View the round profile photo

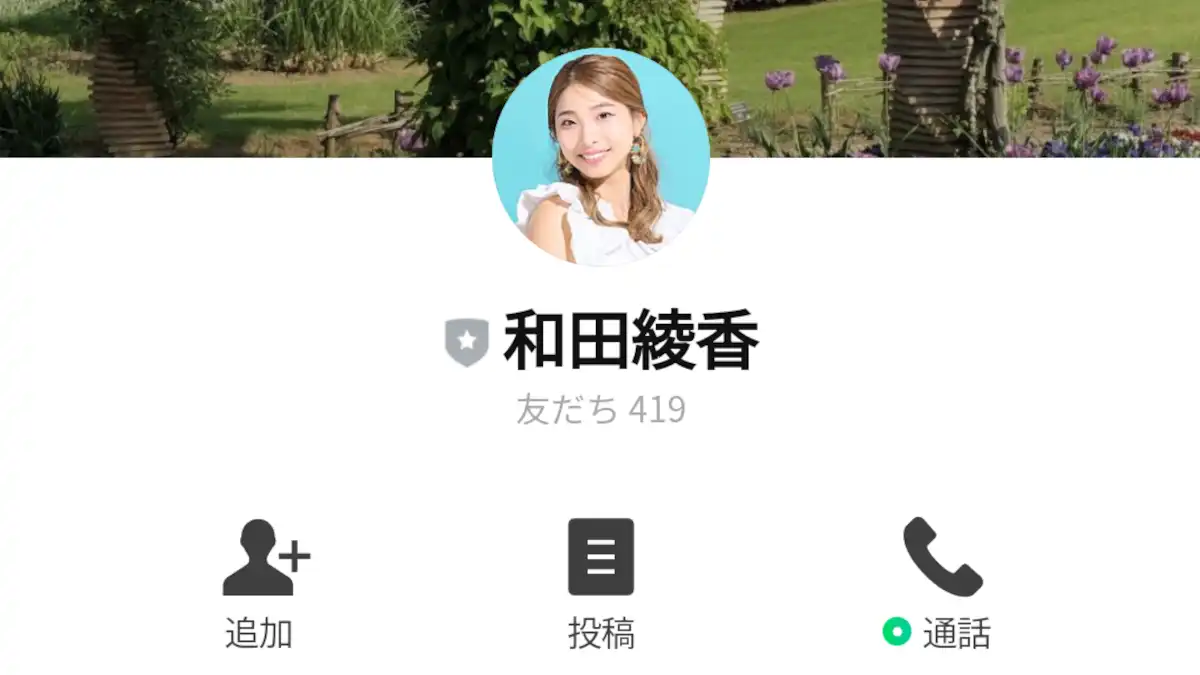pyautogui.click(x=600, y=157)
